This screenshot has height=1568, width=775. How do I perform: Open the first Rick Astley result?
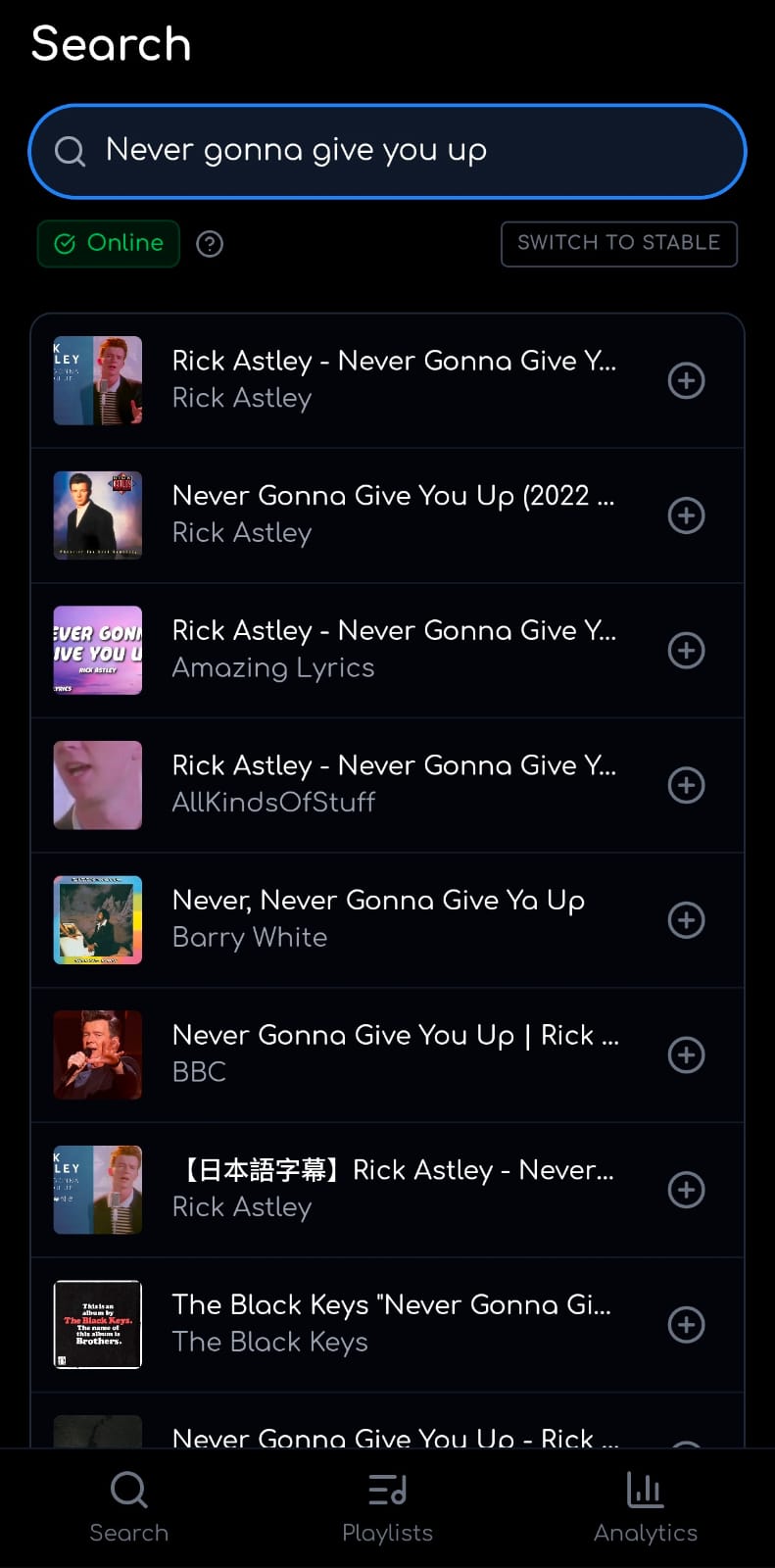pos(392,380)
